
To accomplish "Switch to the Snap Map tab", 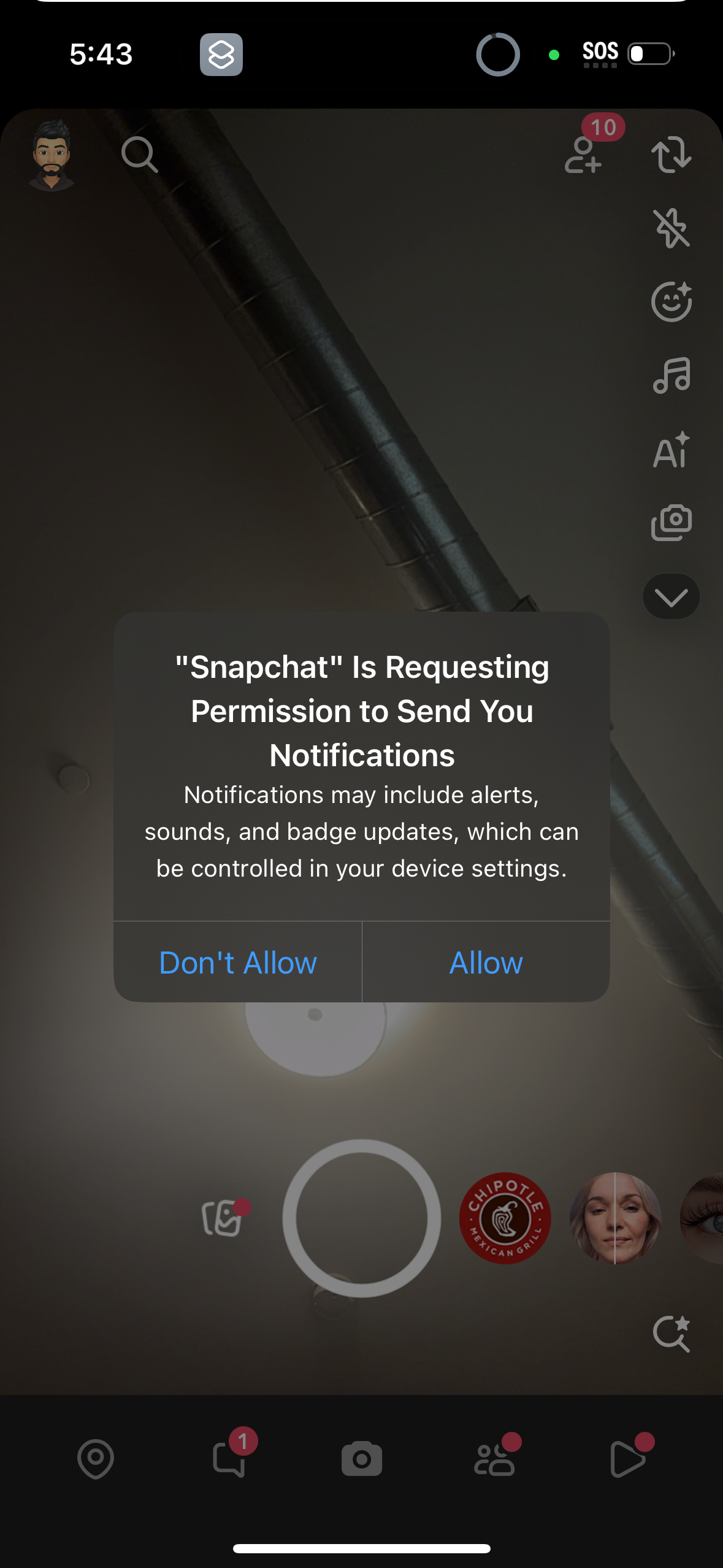I will tap(95, 1459).
